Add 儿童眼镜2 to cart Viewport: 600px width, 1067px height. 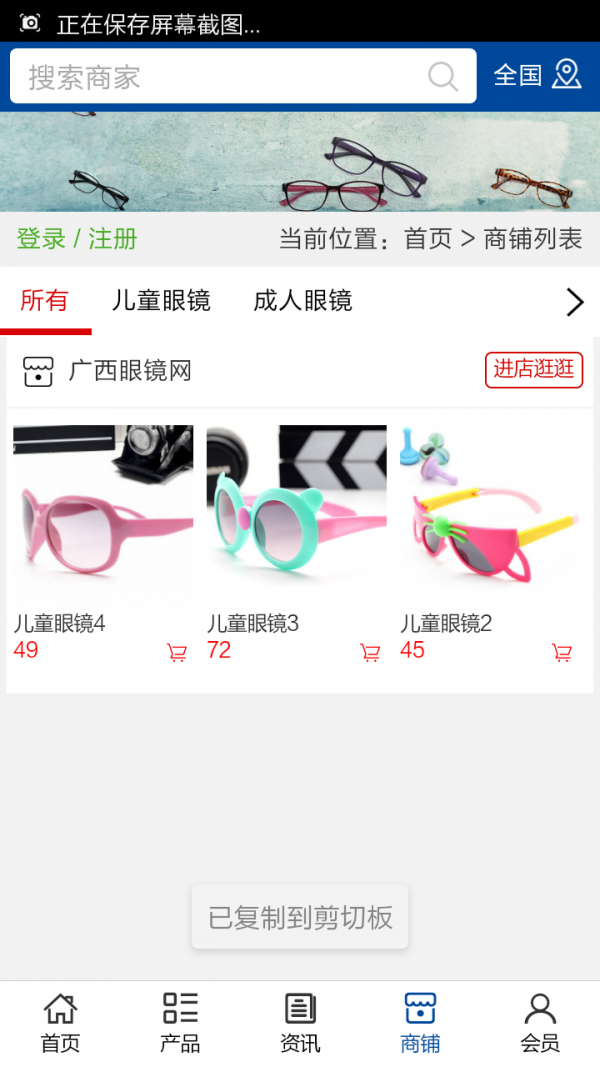562,653
